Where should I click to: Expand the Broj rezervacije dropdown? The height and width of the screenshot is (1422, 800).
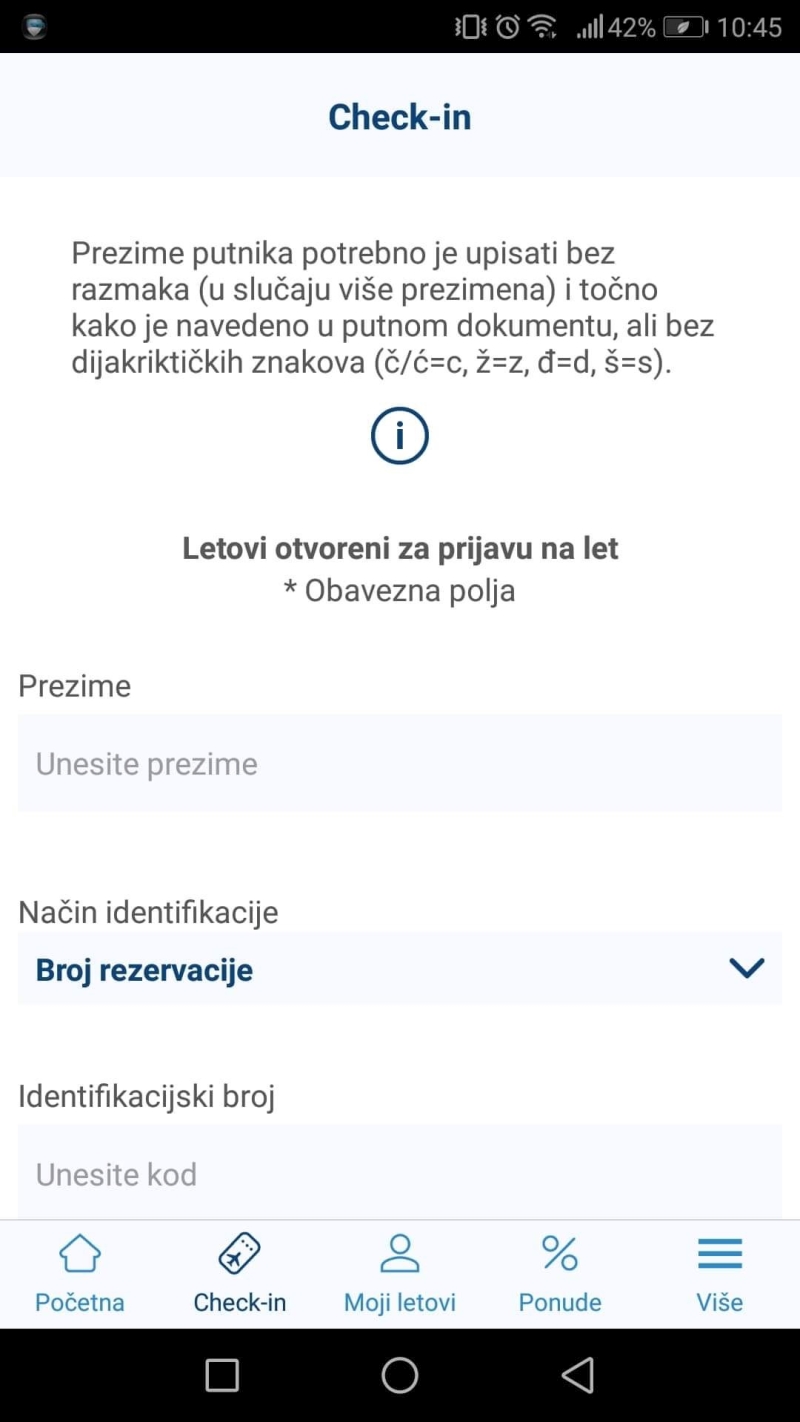coord(399,968)
